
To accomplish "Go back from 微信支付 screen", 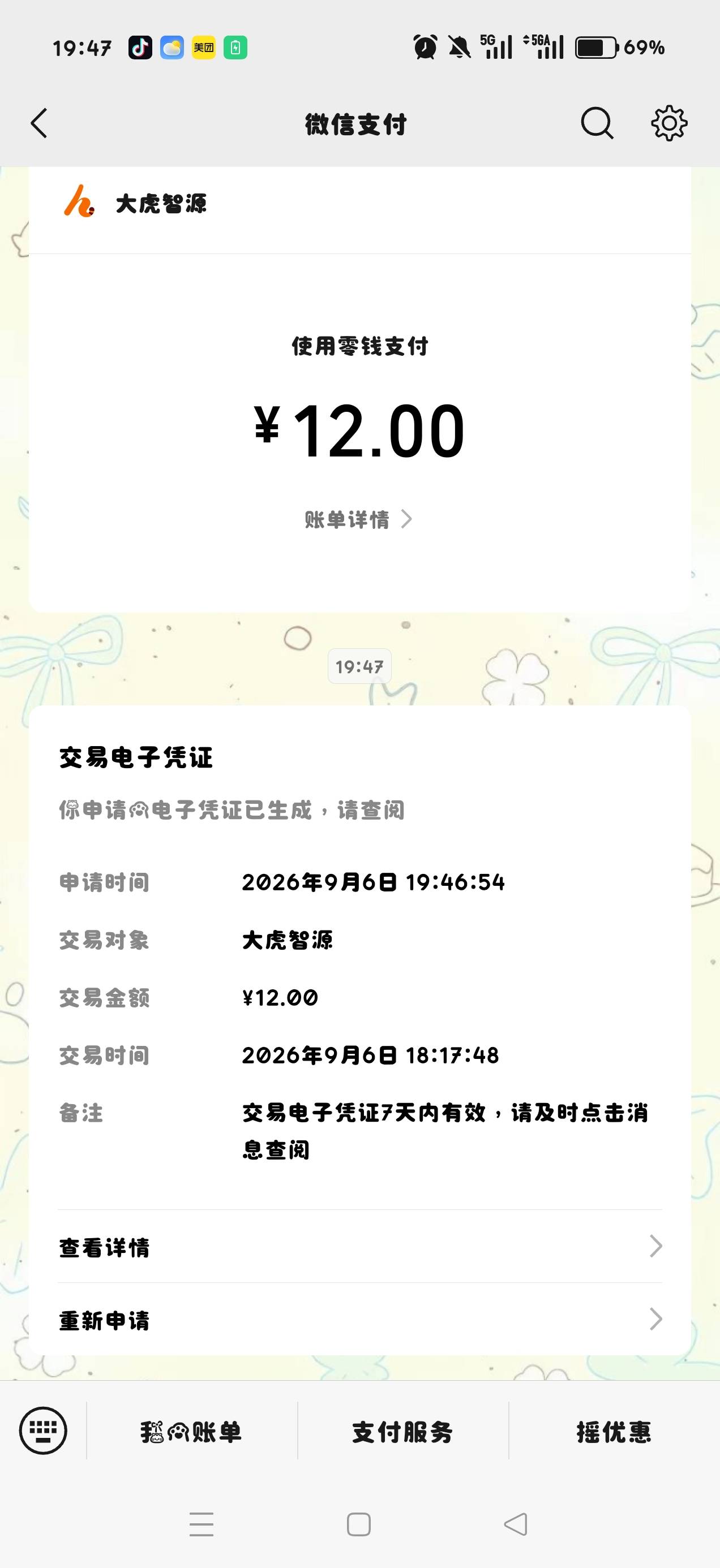I will [x=39, y=123].
